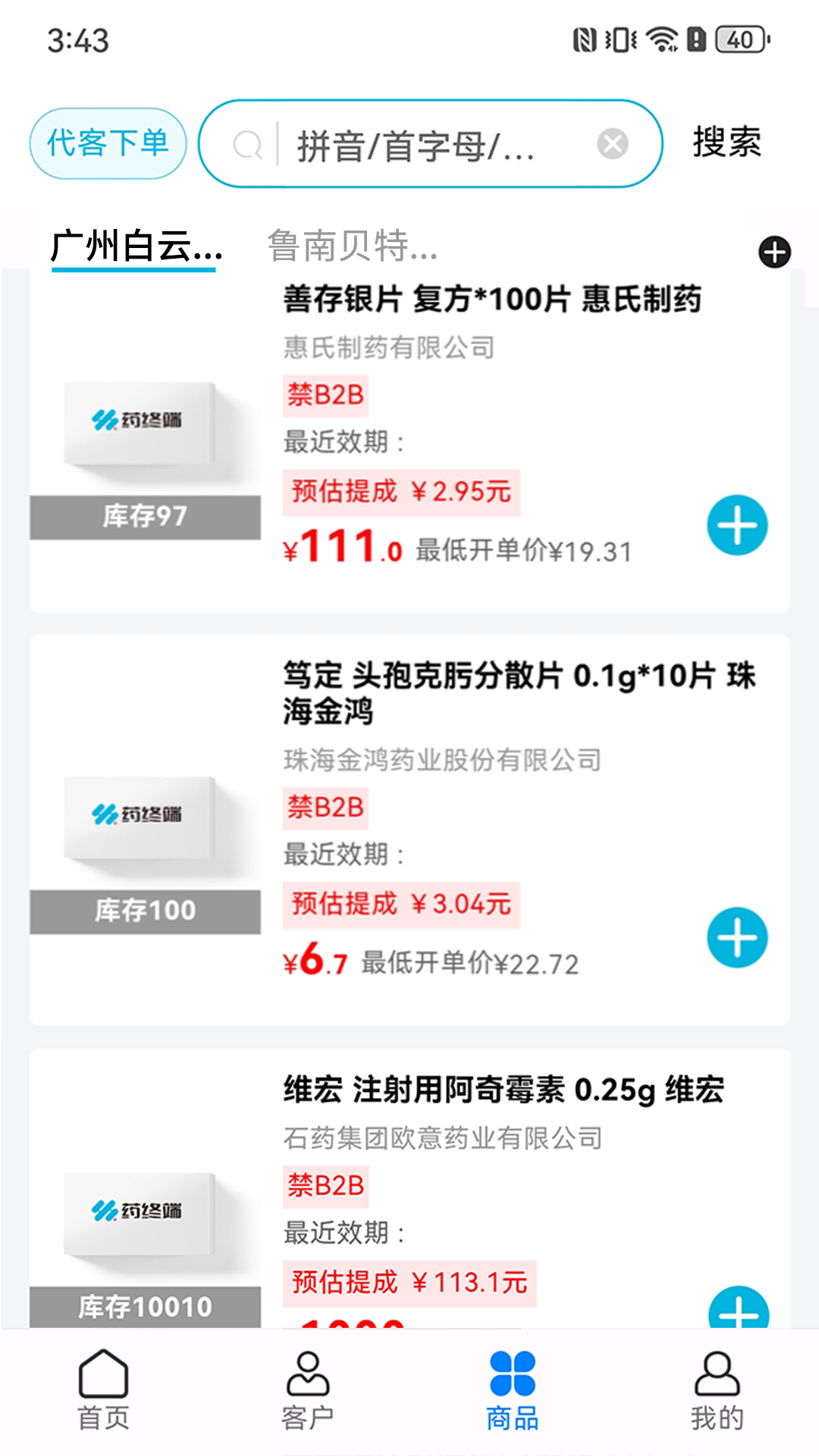819x1456 pixels.
Task: Clear search text with the X icon
Action: [x=613, y=143]
